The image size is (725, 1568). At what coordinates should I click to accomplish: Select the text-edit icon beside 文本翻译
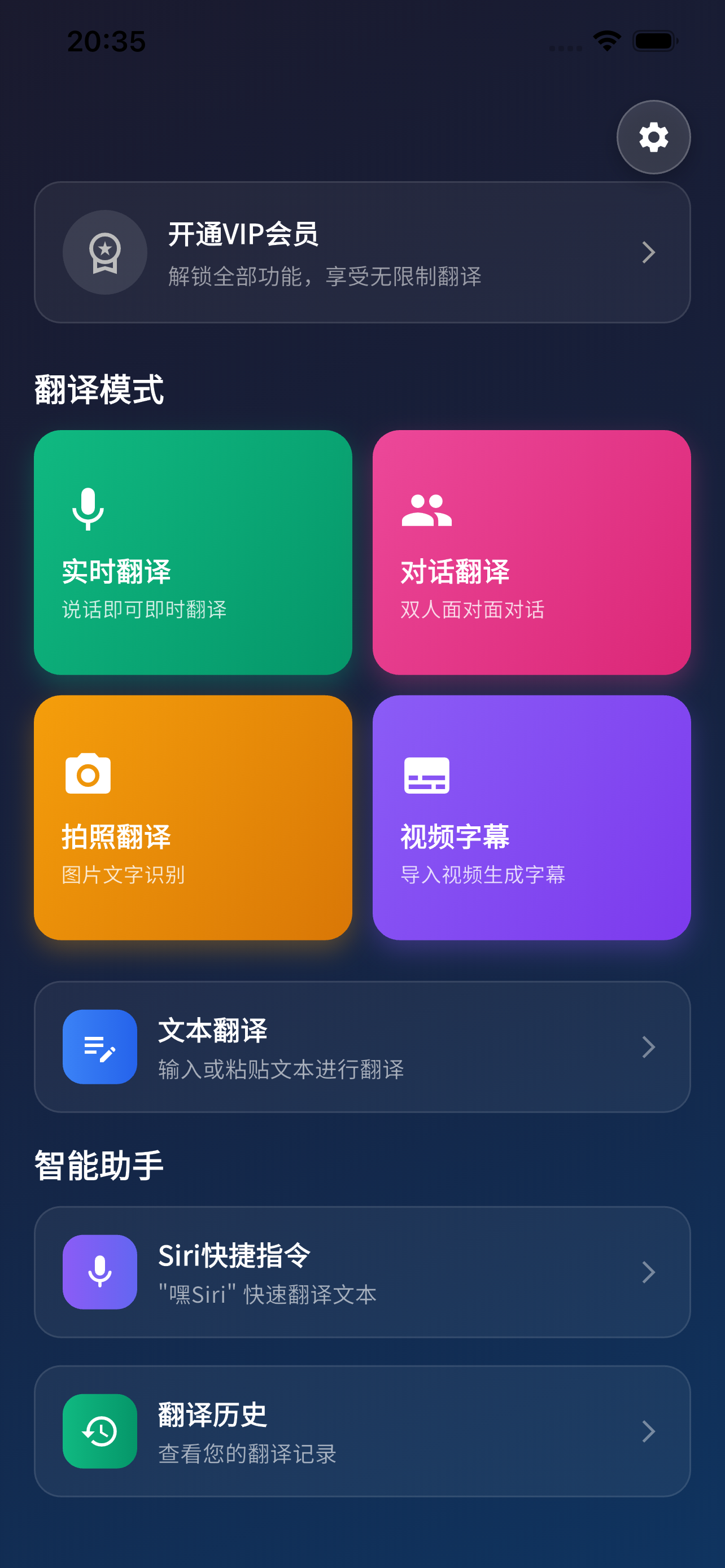100,1048
